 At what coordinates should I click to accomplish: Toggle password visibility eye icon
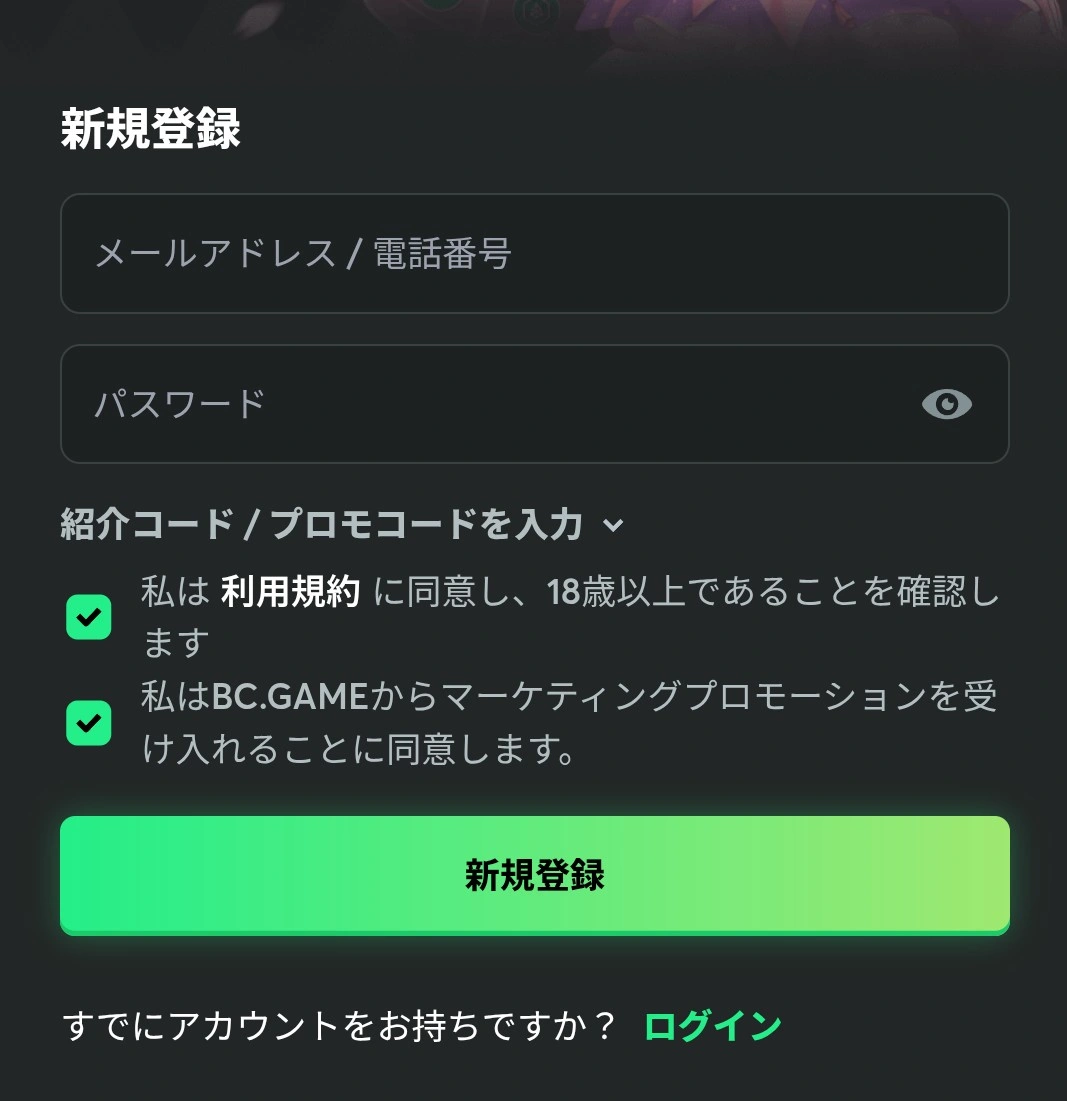tap(946, 404)
